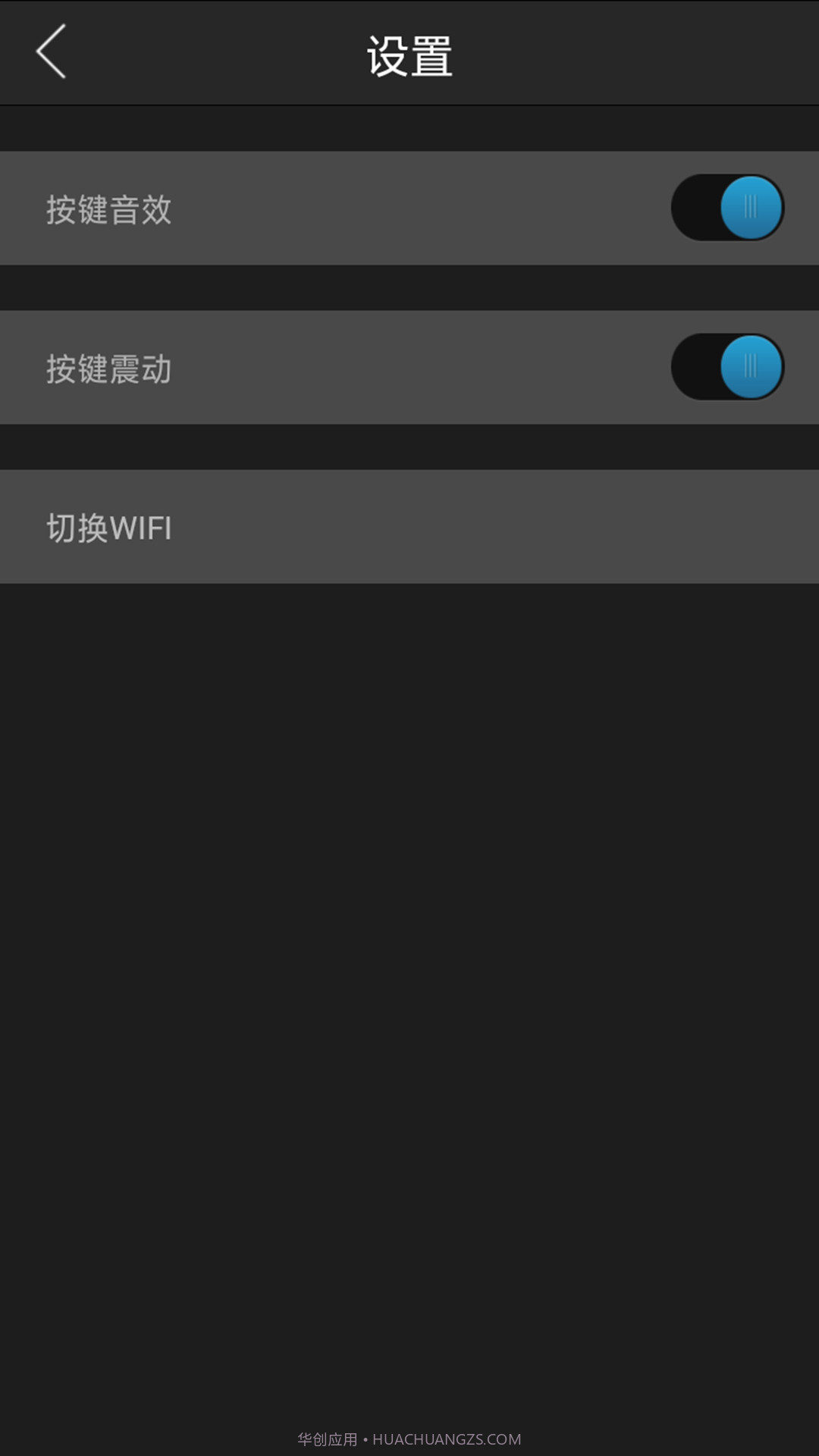Tap the 按键震动 row label
This screenshot has width=819, height=1456.
[108, 369]
